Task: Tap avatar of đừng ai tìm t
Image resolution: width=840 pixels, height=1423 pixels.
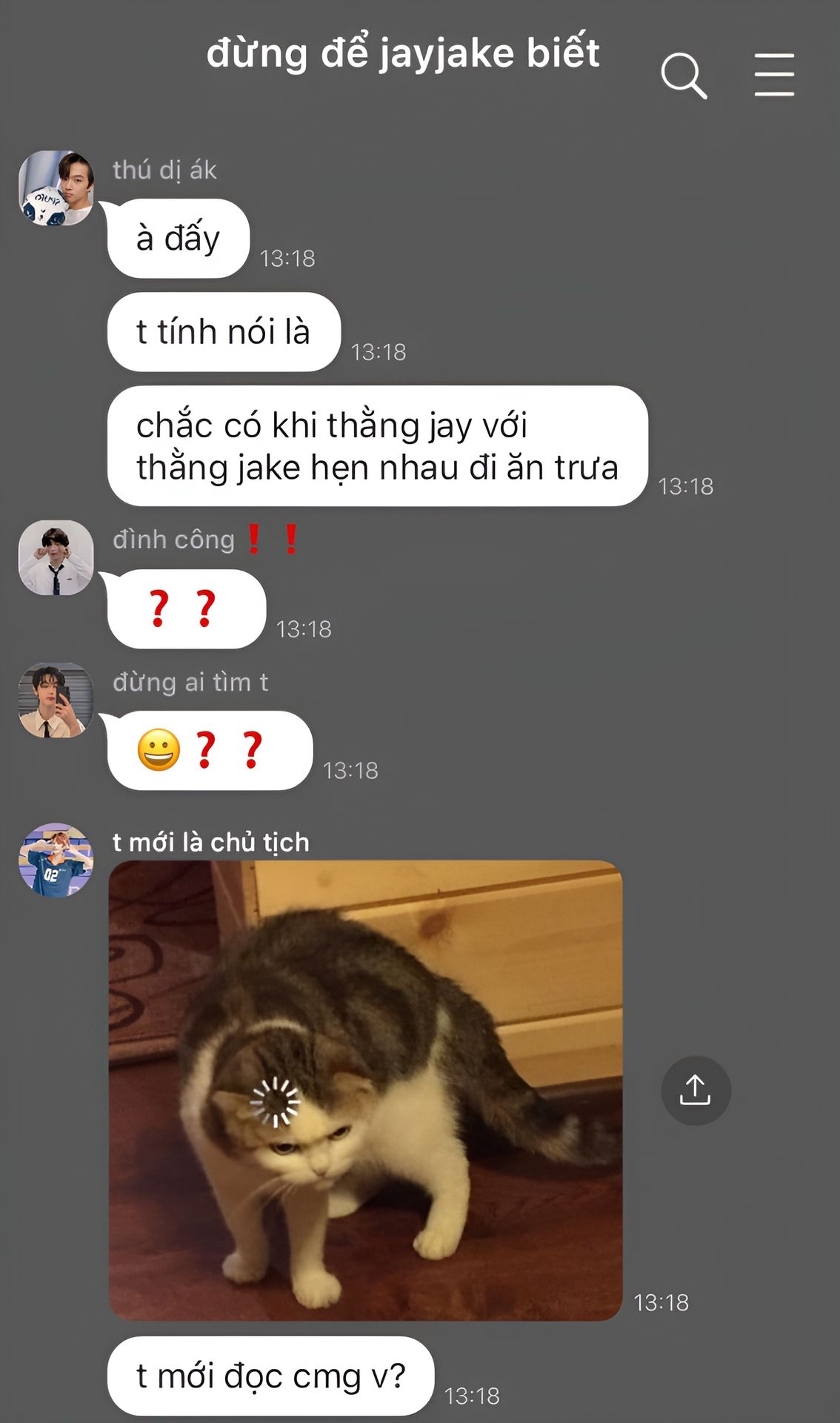Action: pos(56,700)
